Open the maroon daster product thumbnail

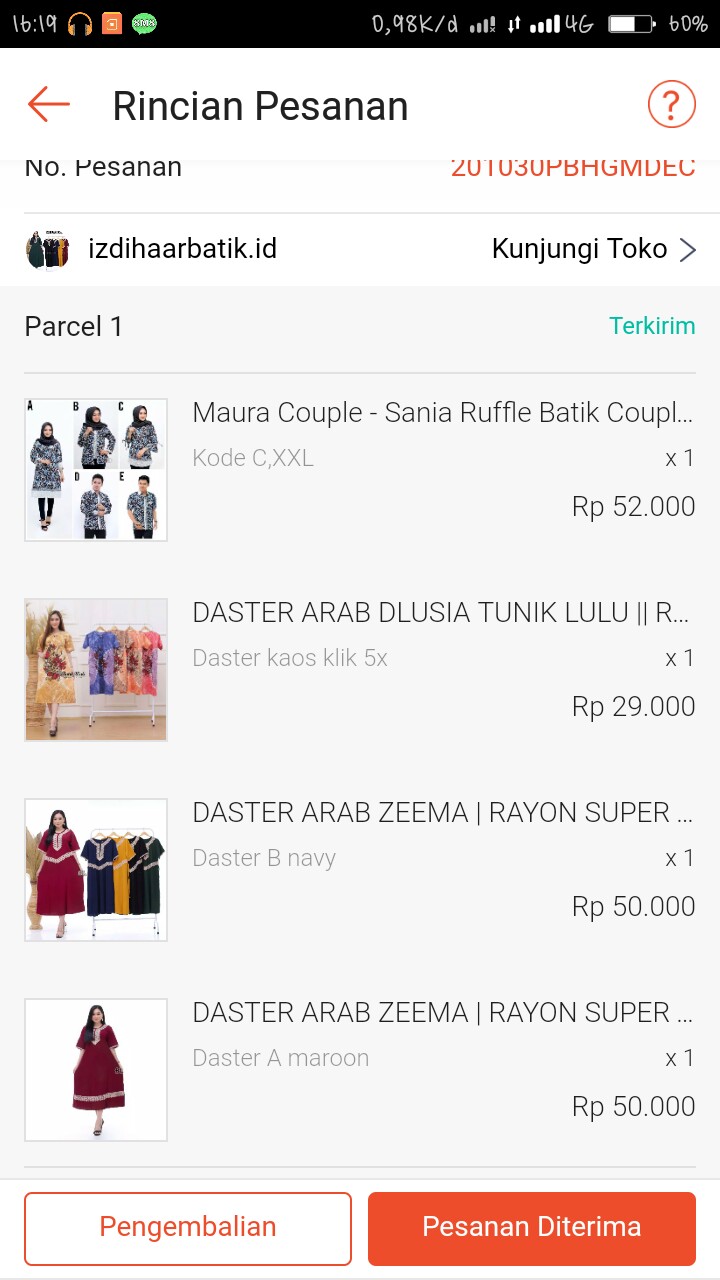(95, 1069)
